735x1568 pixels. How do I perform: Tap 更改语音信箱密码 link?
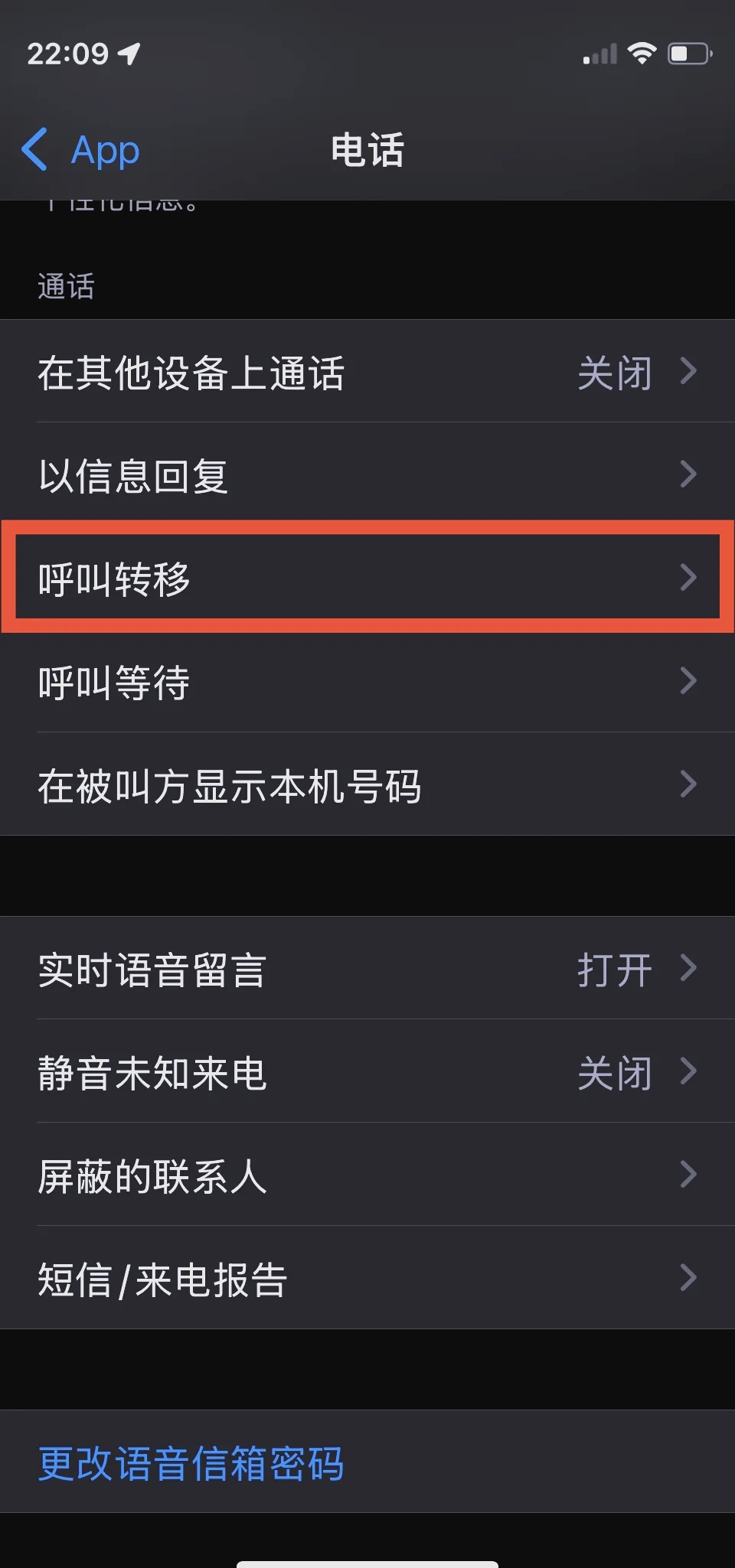(x=191, y=1462)
